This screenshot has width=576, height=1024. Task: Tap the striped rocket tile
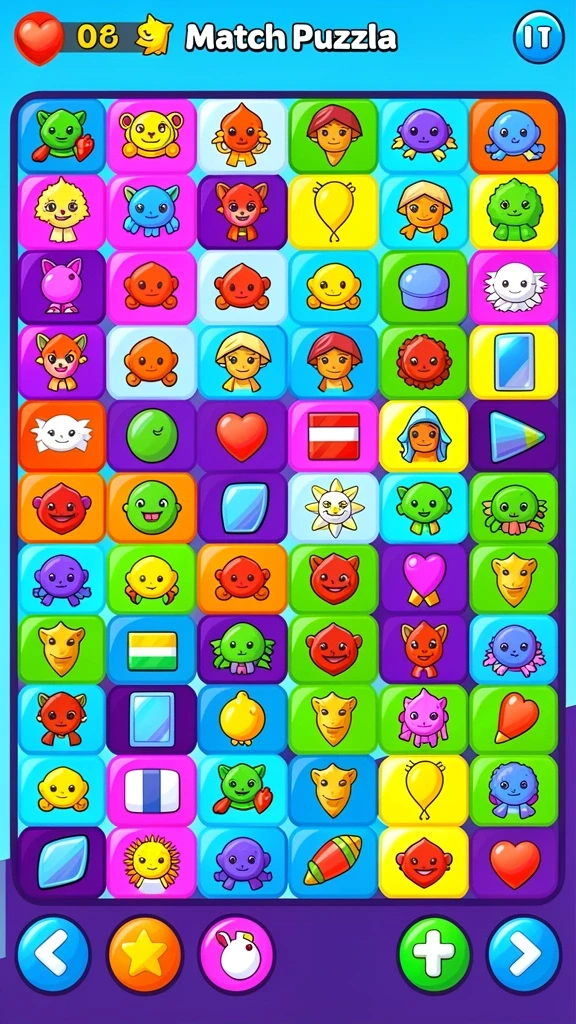pos(333,862)
